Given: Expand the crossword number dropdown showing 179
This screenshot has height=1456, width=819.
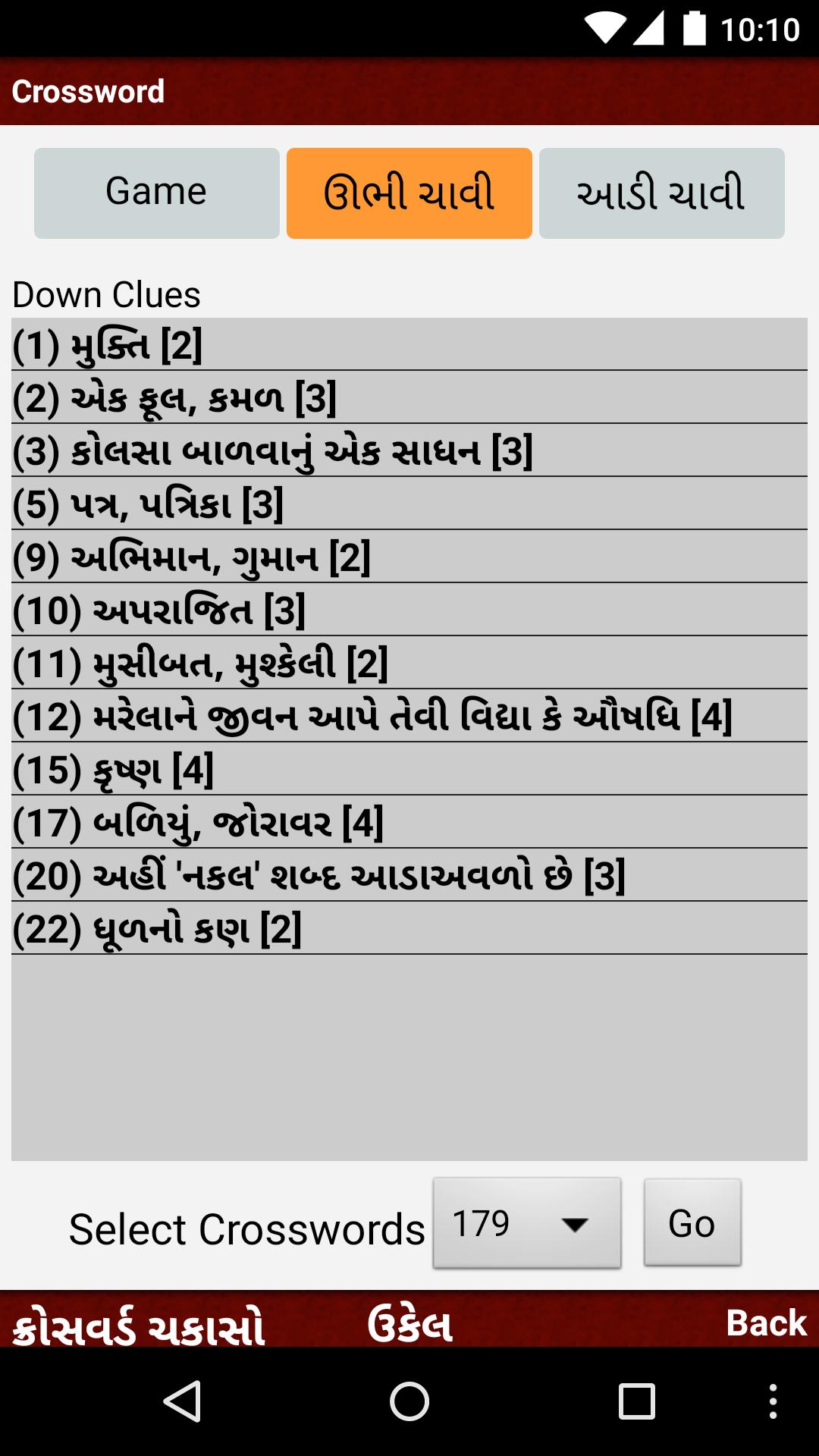Looking at the screenshot, I should (526, 1222).
